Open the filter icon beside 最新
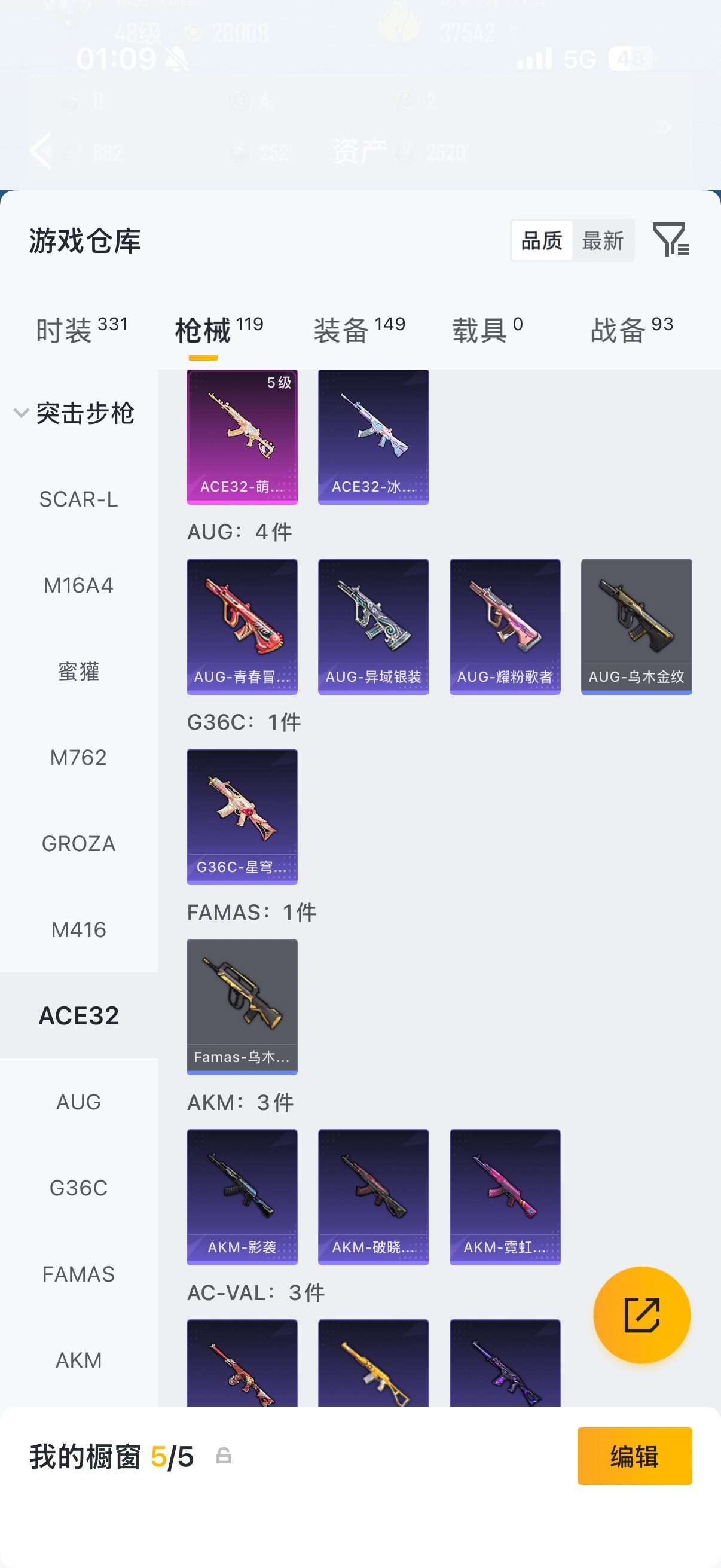Viewport: 721px width, 1568px height. (x=671, y=239)
